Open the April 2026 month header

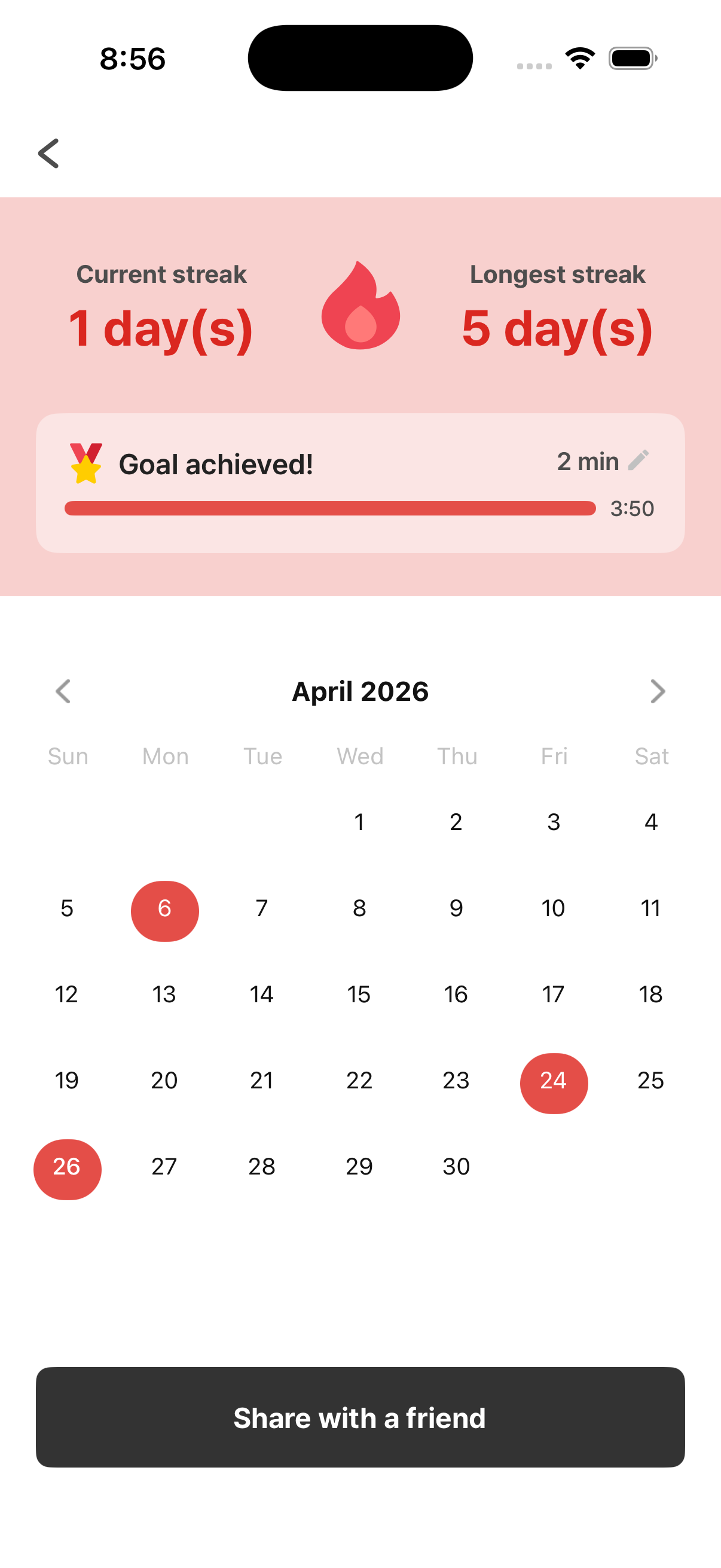point(360,691)
